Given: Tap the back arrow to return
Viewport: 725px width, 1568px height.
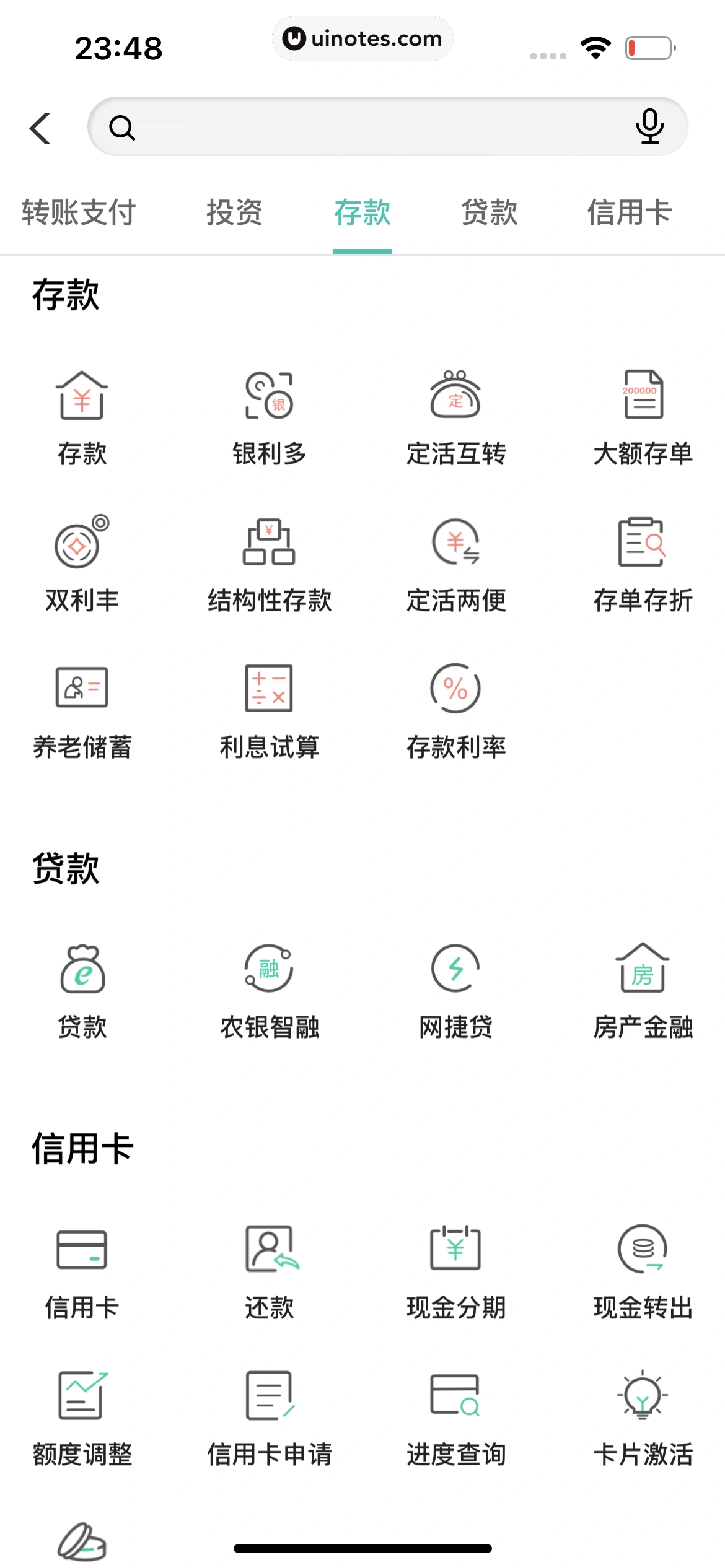Looking at the screenshot, I should click(40, 128).
